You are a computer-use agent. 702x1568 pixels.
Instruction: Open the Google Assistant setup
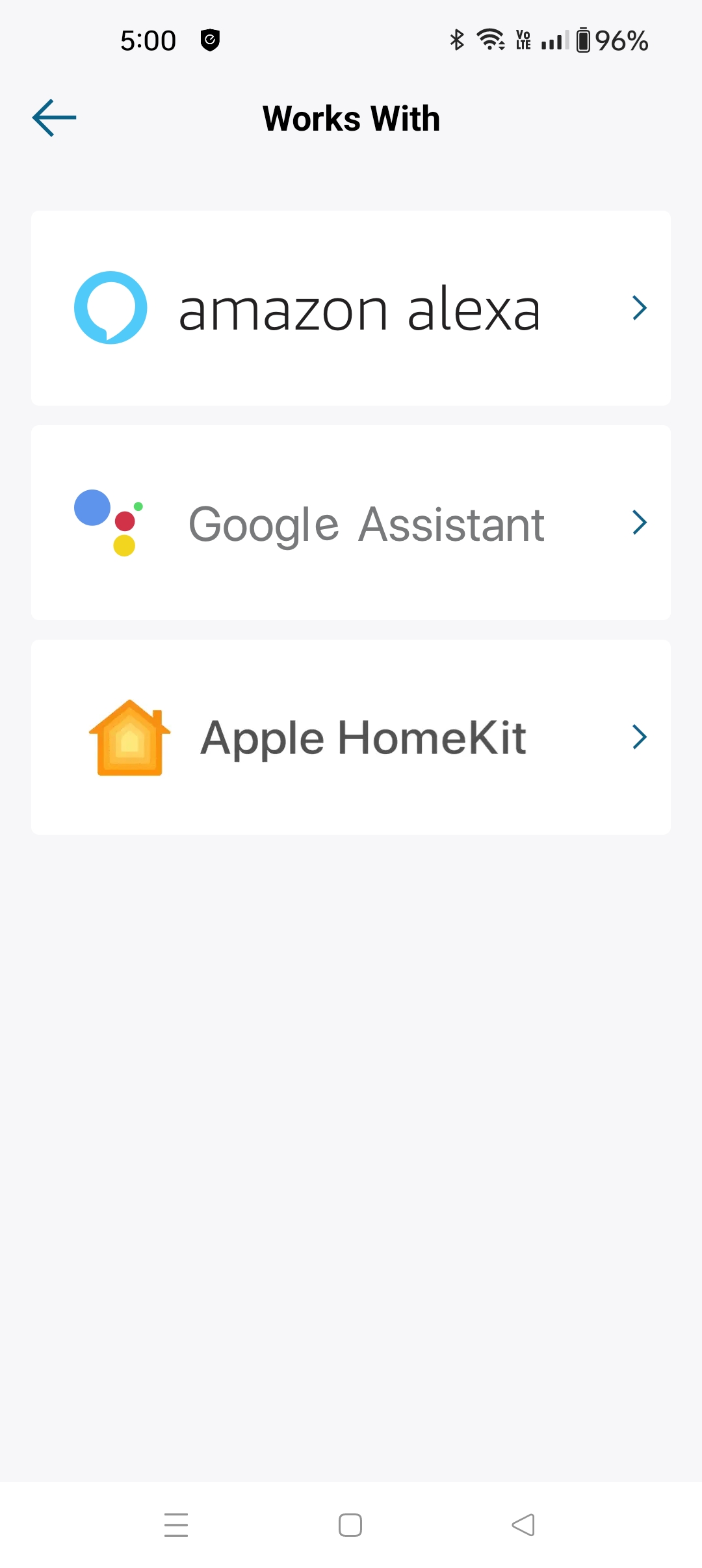(x=351, y=523)
